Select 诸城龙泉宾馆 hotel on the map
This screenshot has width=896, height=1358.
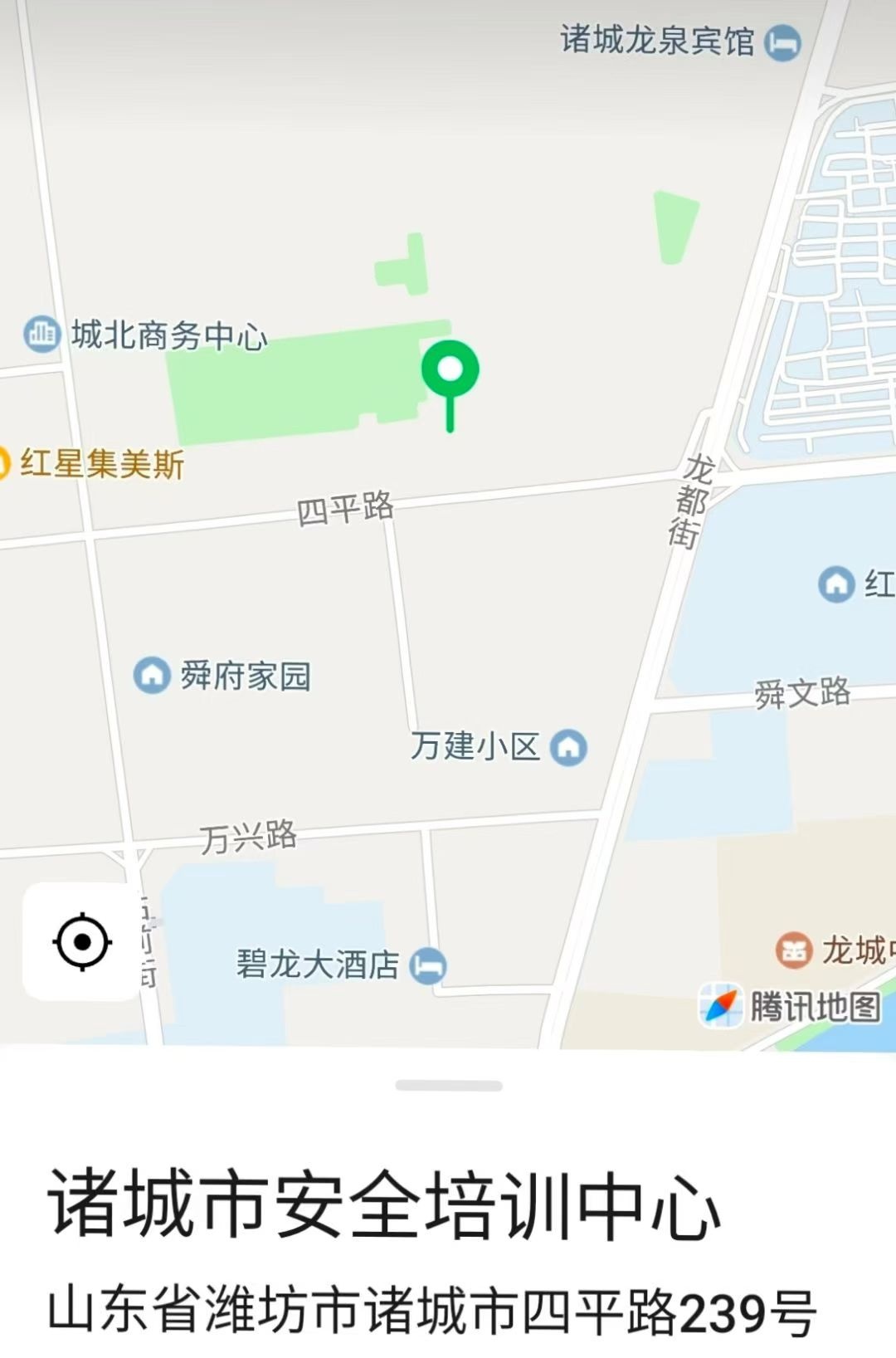click(x=782, y=42)
